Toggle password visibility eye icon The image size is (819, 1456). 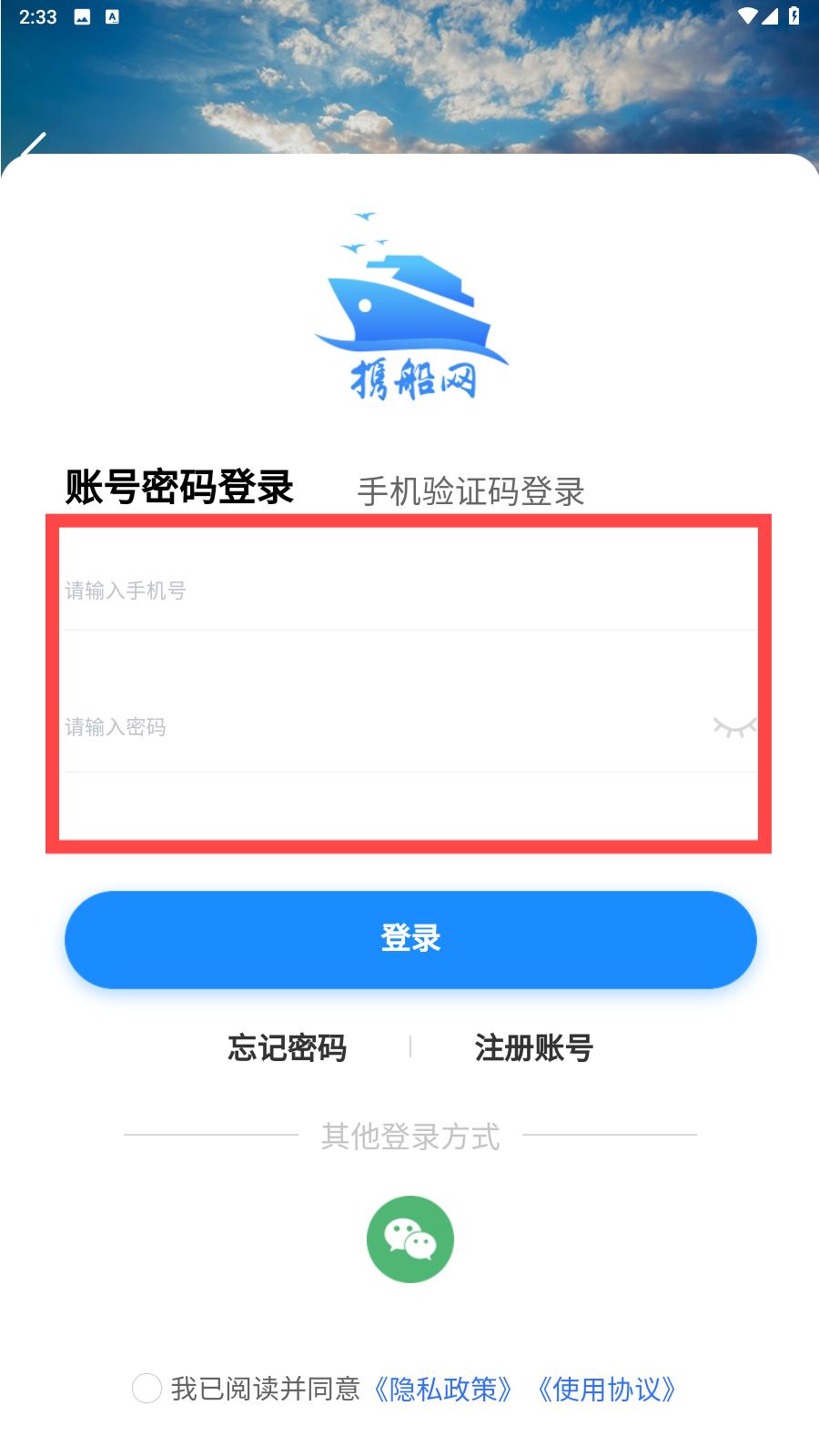(734, 727)
